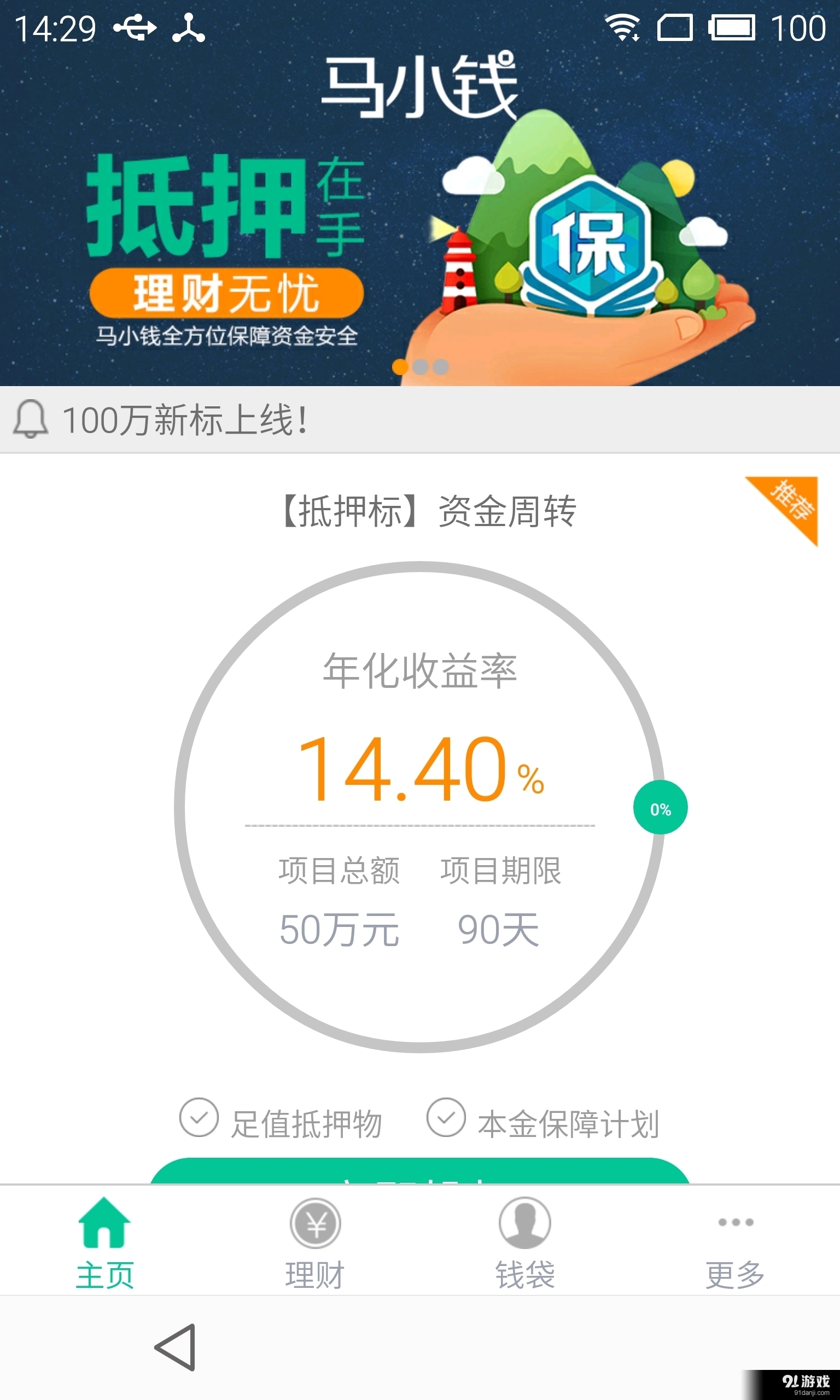Select the second carousel indicator dot

(420, 368)
